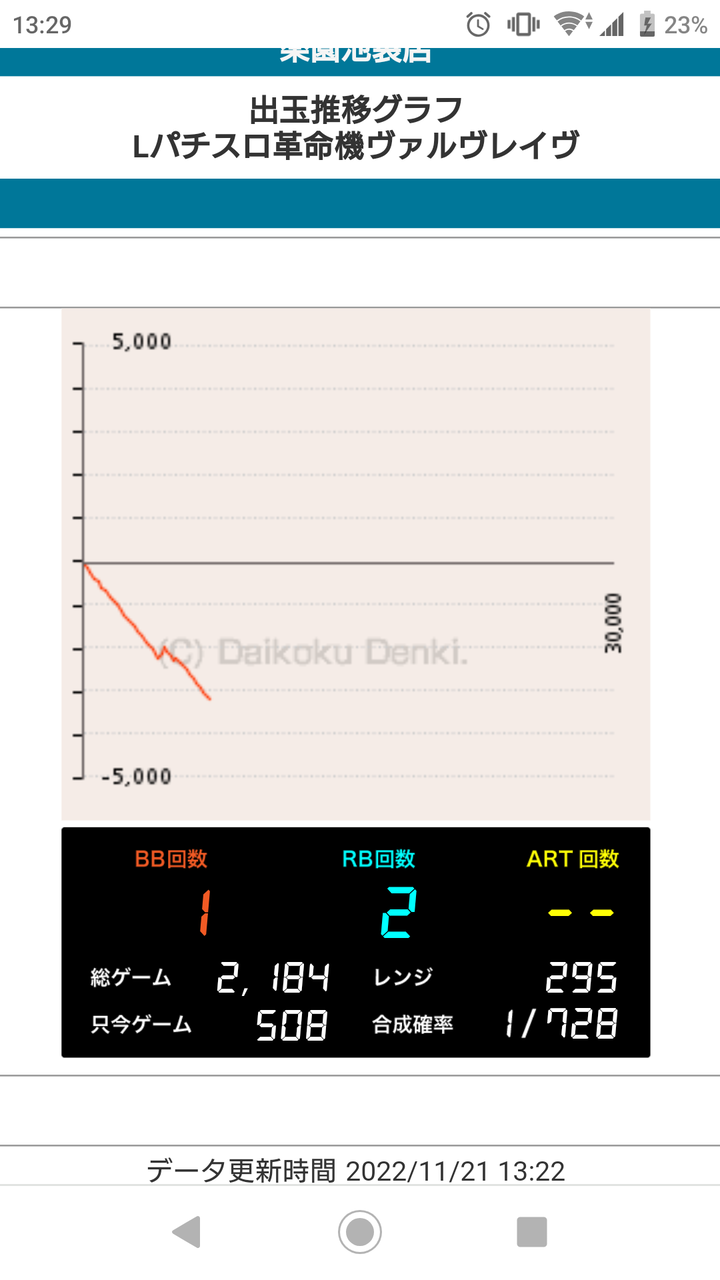Go back with the system back button

[x=187, y=1232]
